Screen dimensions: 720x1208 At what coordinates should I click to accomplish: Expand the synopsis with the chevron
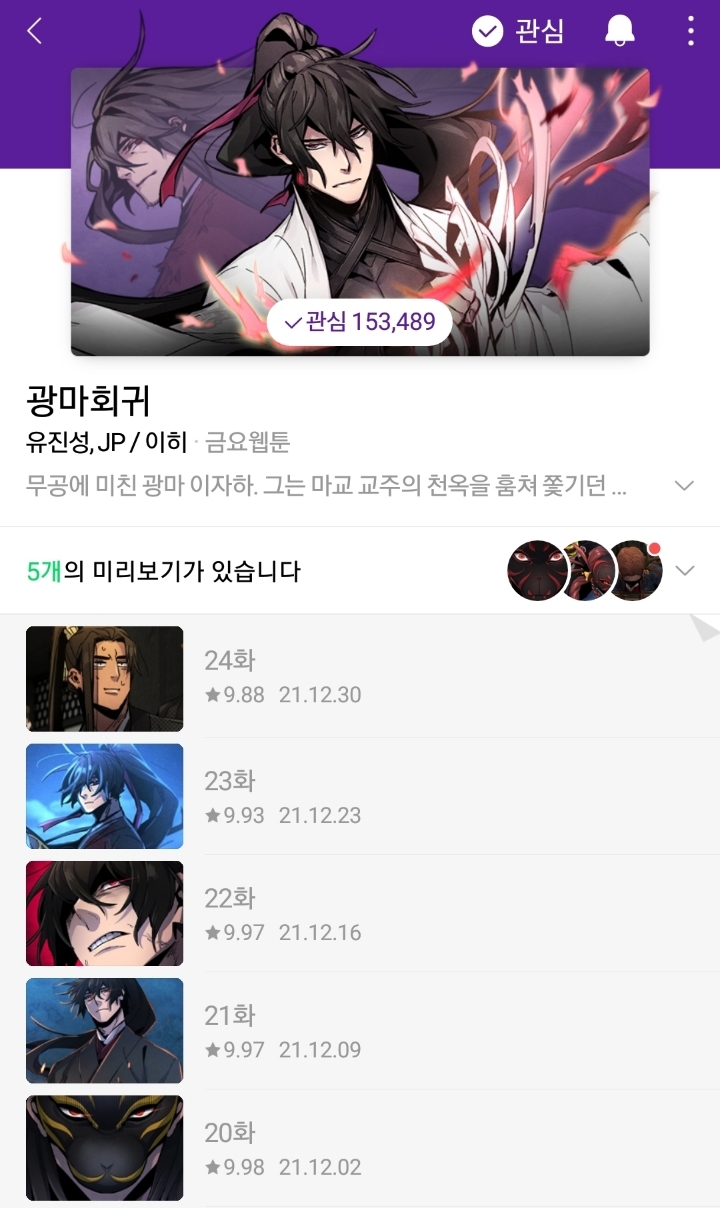684,484
